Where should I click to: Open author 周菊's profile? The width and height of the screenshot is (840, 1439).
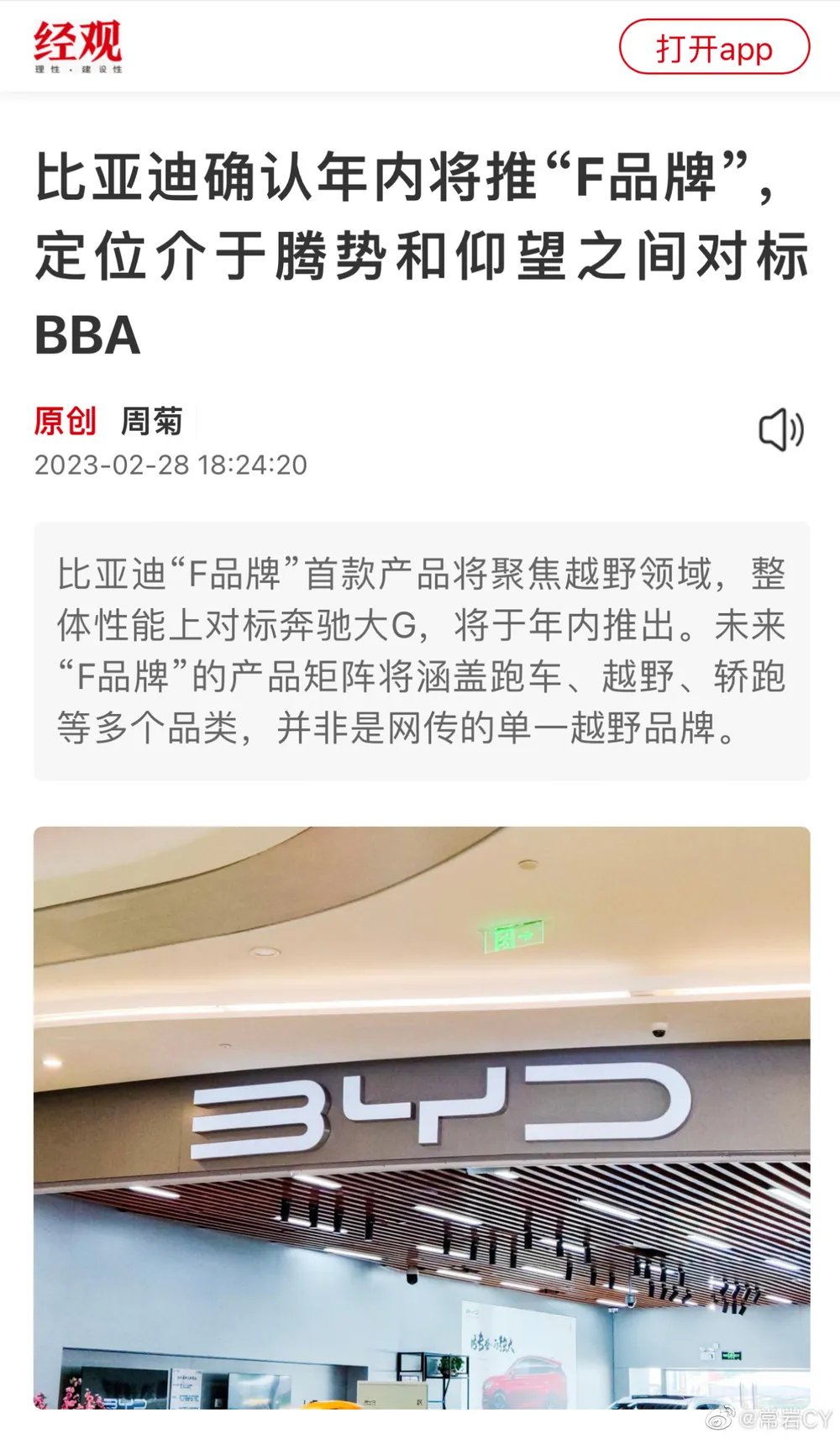[x=152, y=421]
